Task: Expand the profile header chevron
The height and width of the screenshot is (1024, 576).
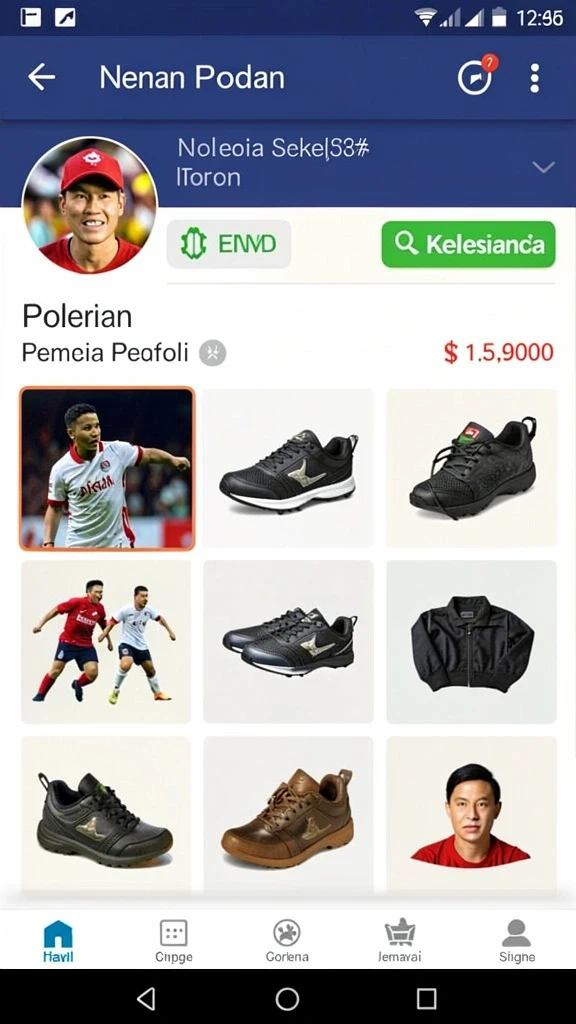Action: tap(543, 167)
